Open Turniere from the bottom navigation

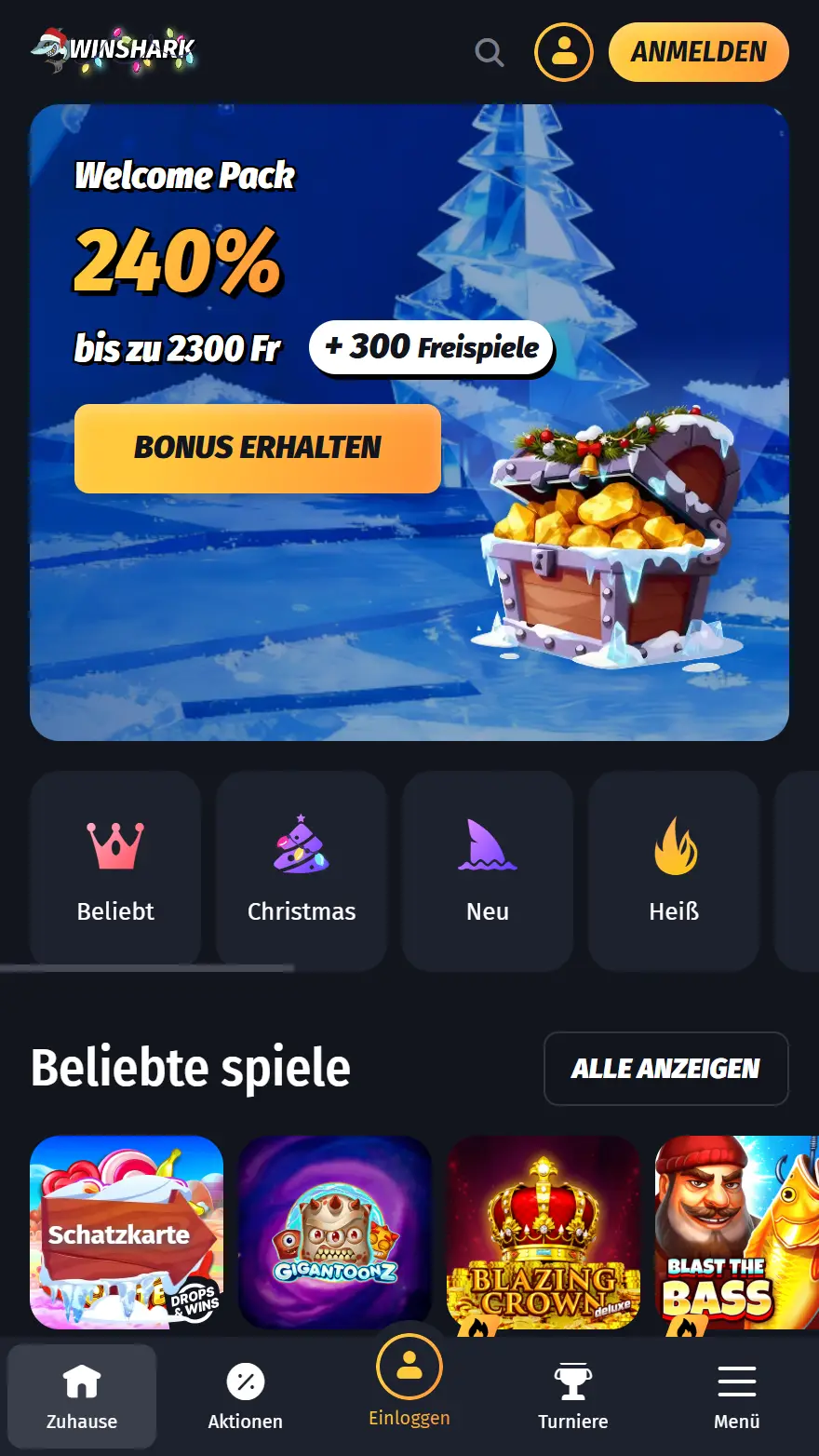pos(573,1396)
